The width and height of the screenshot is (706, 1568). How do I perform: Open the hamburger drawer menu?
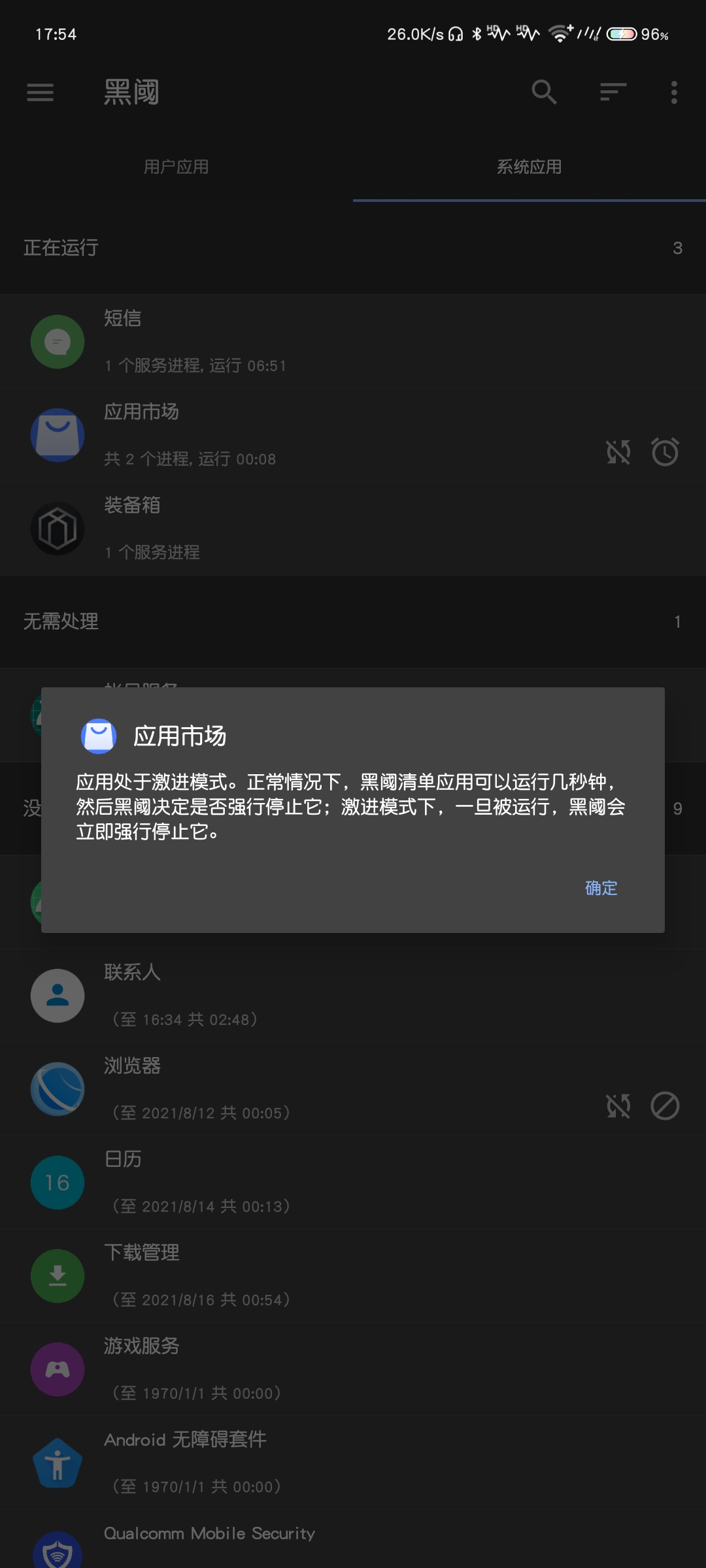(41, 92)
